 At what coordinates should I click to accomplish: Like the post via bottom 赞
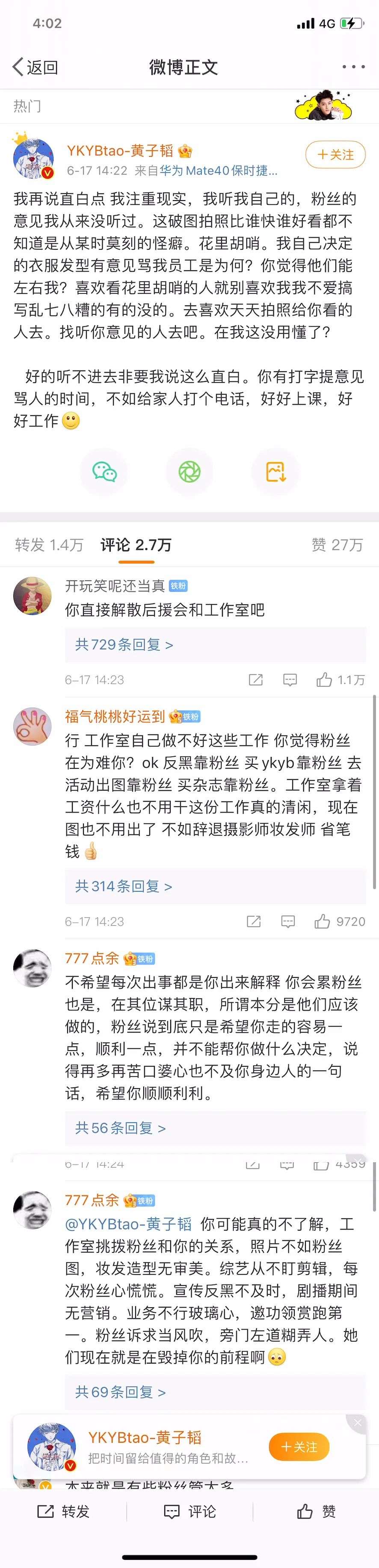(316, 1511)
